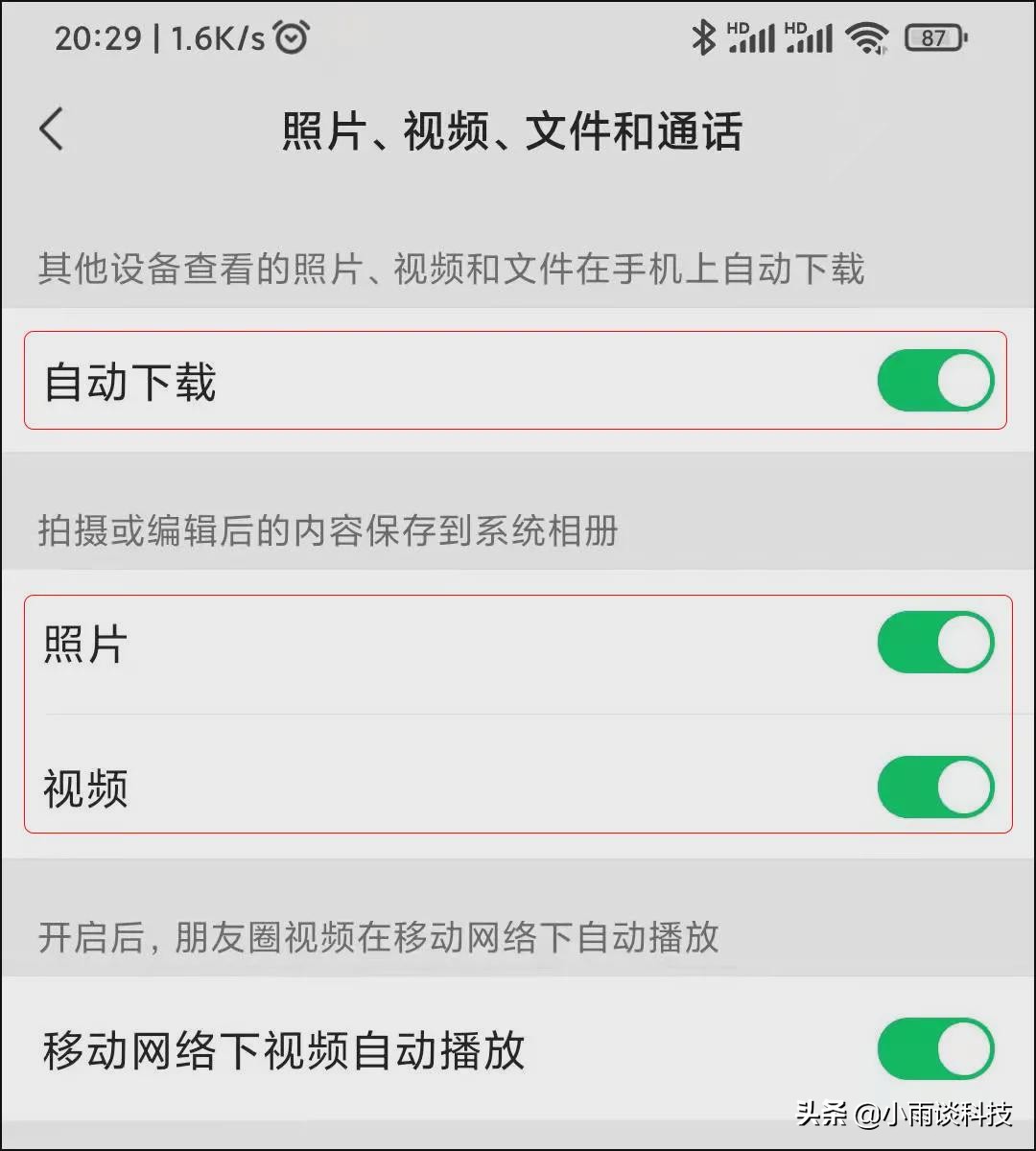Turn off the 视频 save toggle
The image size is (1036, 1151).
click(x=934, y=787)
